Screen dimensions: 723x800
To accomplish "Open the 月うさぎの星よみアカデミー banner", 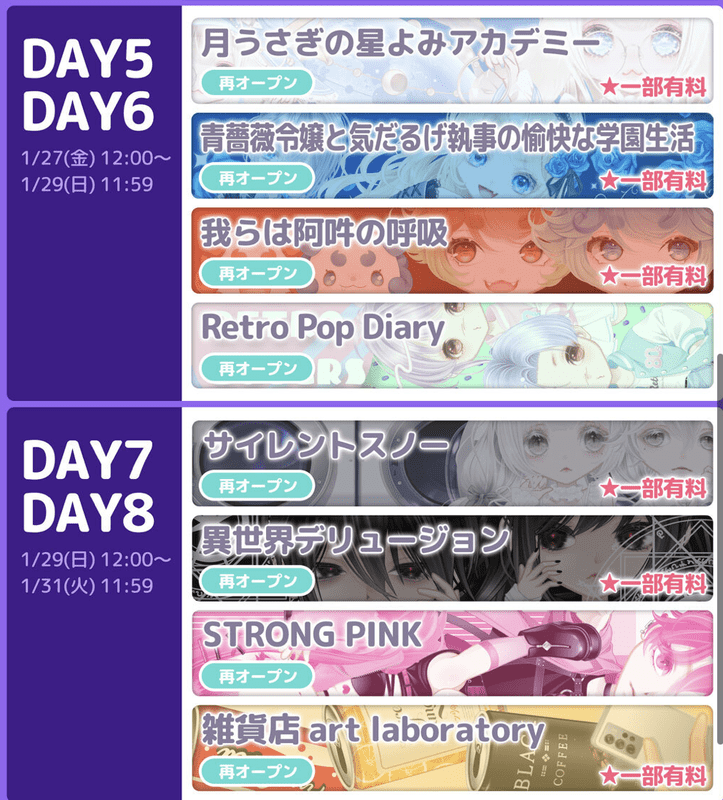I will coord(452,59).
